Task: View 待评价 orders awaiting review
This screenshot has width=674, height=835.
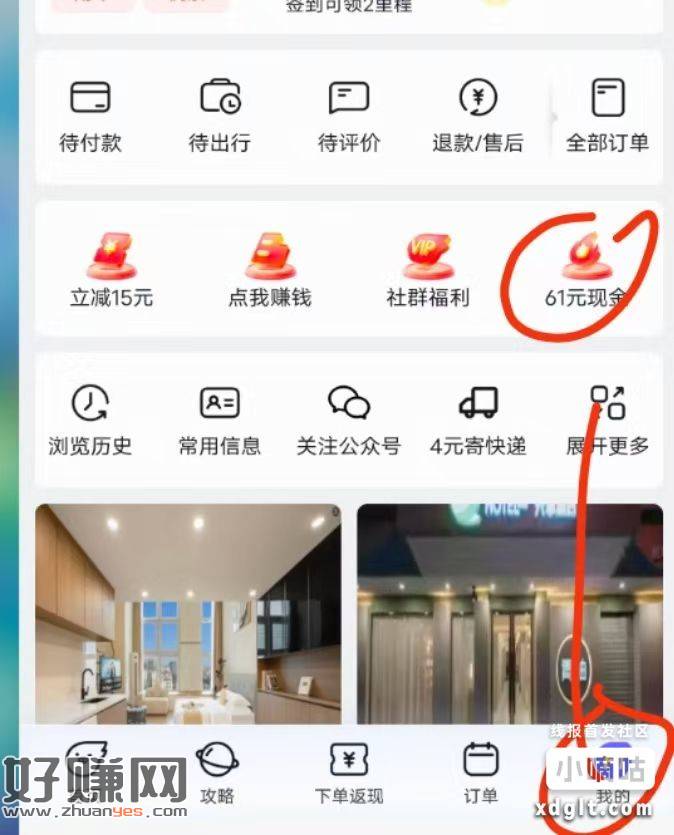Action: tap(349, 116)
